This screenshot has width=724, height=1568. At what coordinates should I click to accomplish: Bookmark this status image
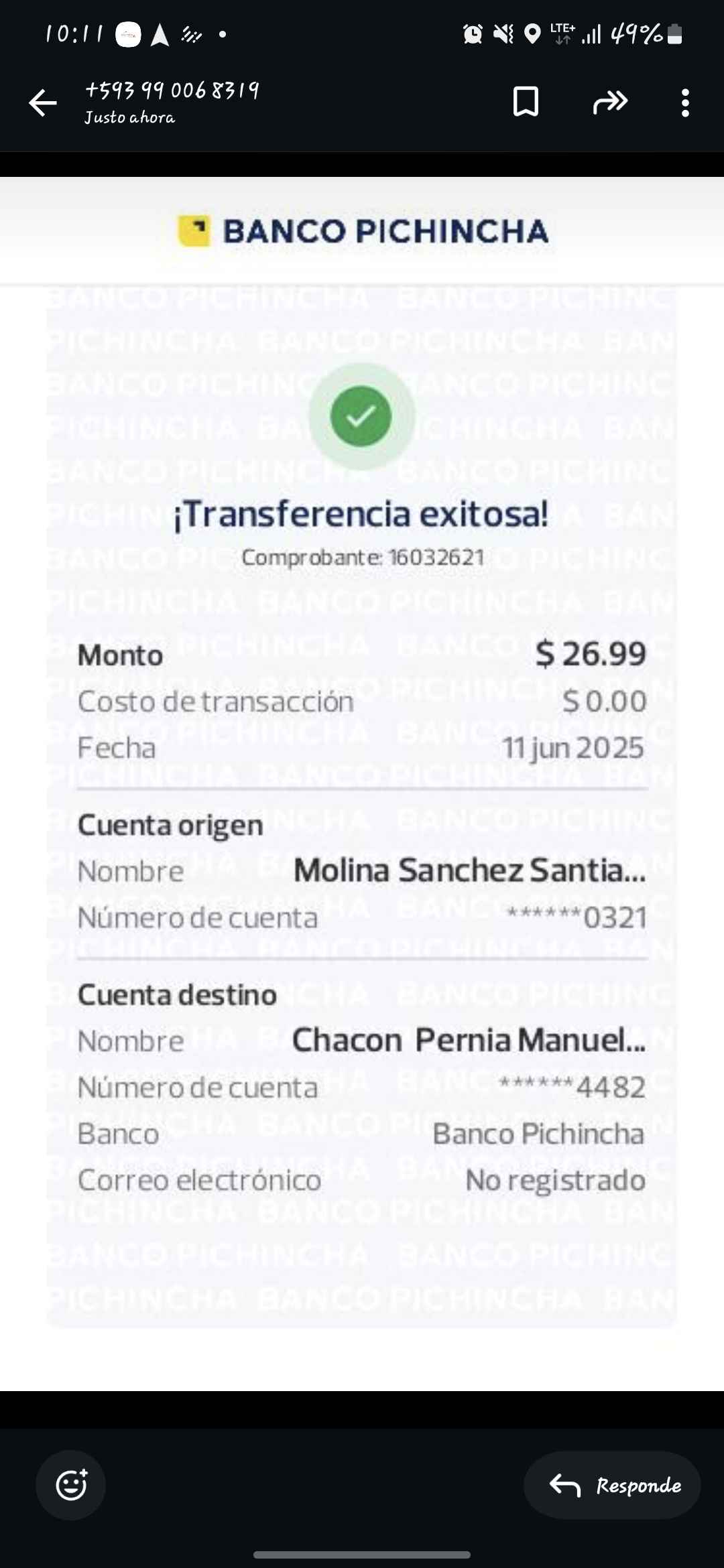526,102
